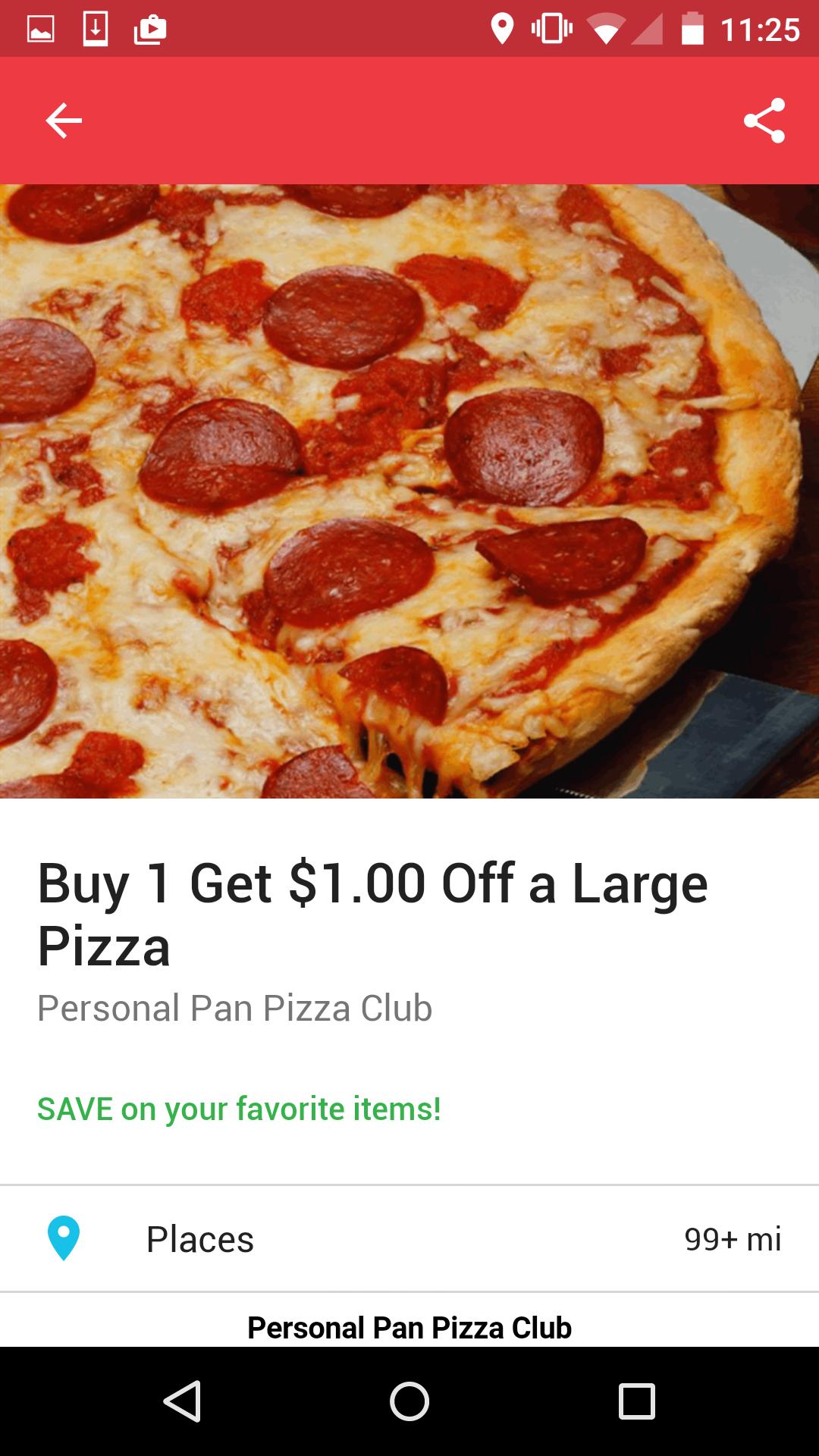Share this pizza coupon

[764, 121]
